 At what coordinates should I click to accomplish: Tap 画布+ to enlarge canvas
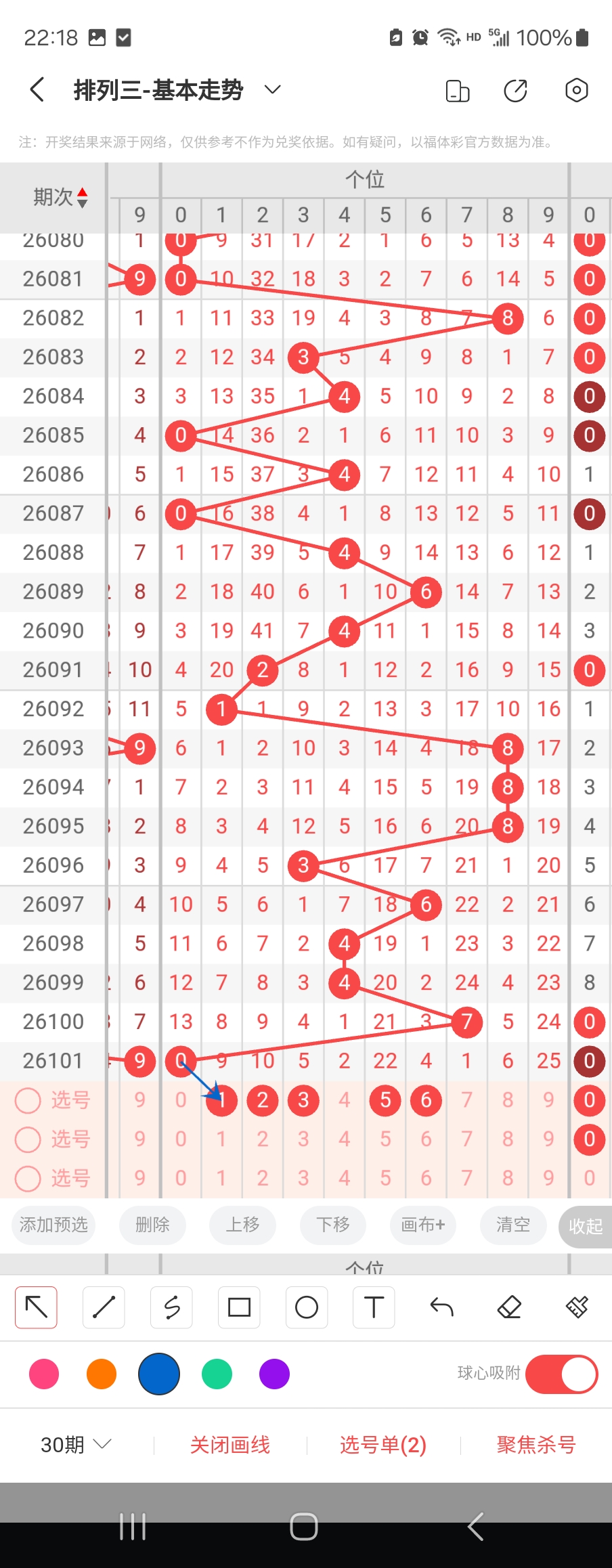click(422, 1225)
